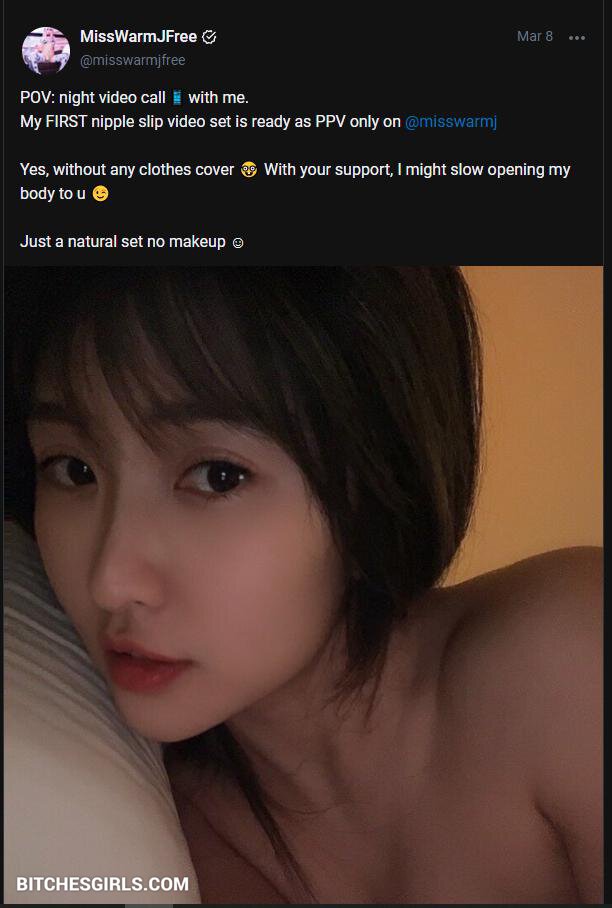Tap the MissWarmJFree display name
This screenshot has width=612, height=908.
tap(138, 37)
